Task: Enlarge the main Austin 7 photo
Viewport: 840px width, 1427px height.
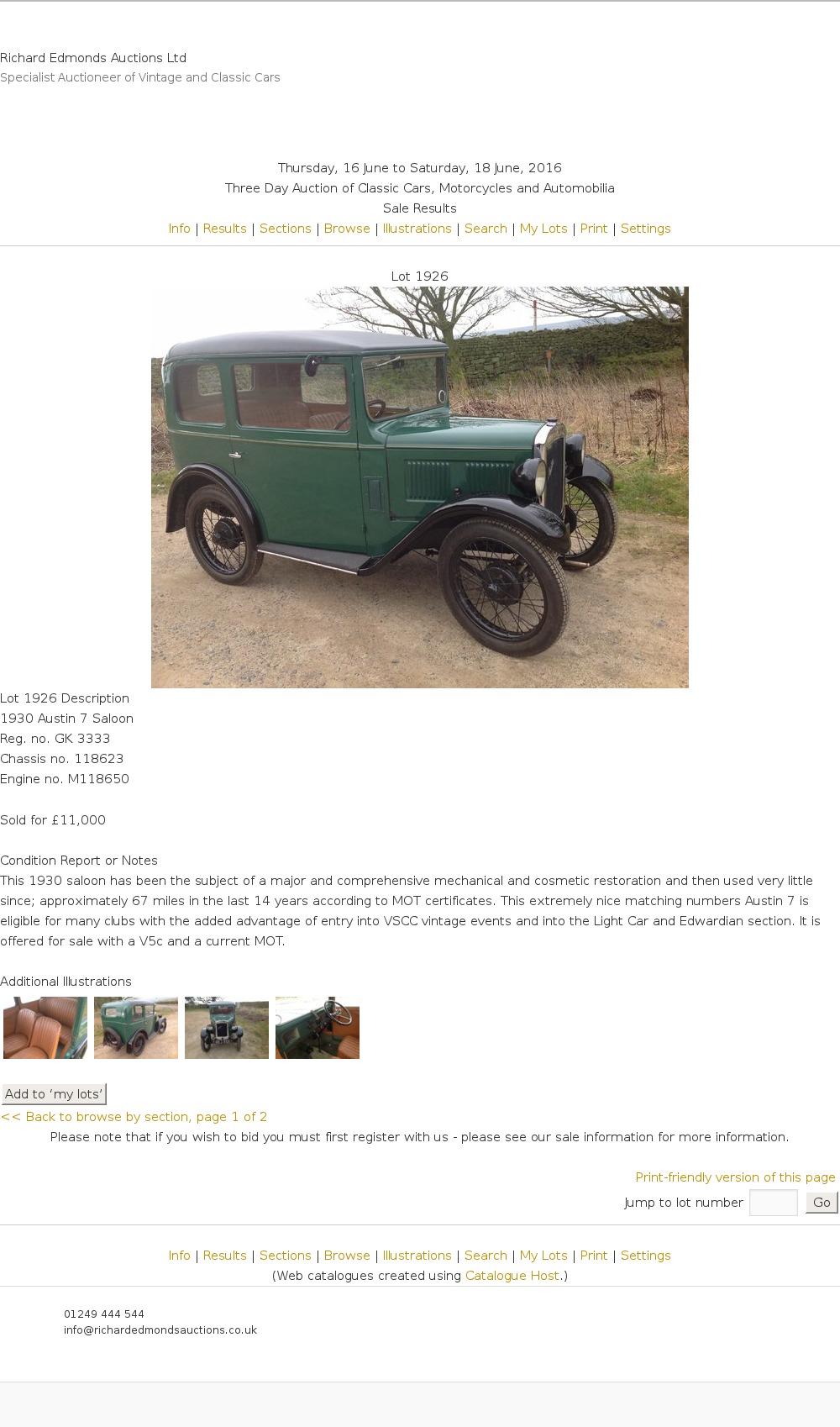Action: pyautogui.click(x=419, y=487)
